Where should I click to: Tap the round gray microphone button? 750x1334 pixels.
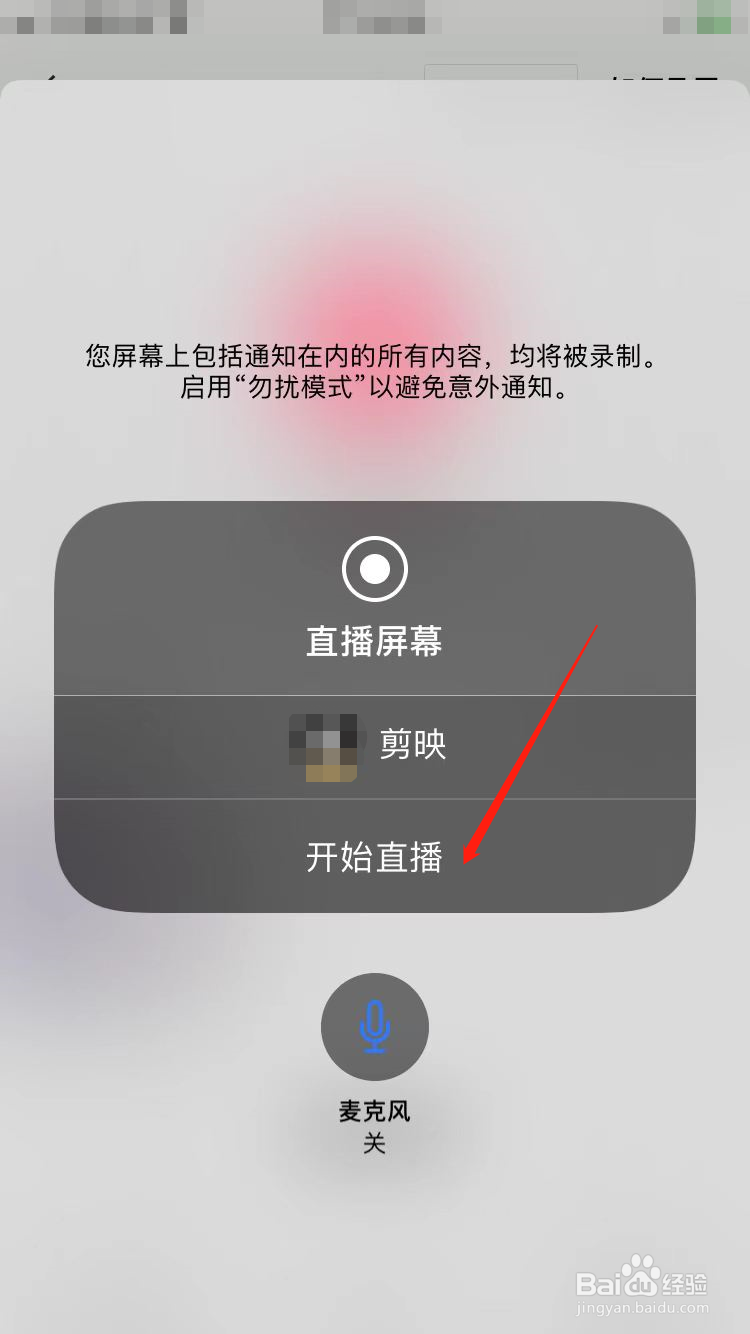(374, 1027)
